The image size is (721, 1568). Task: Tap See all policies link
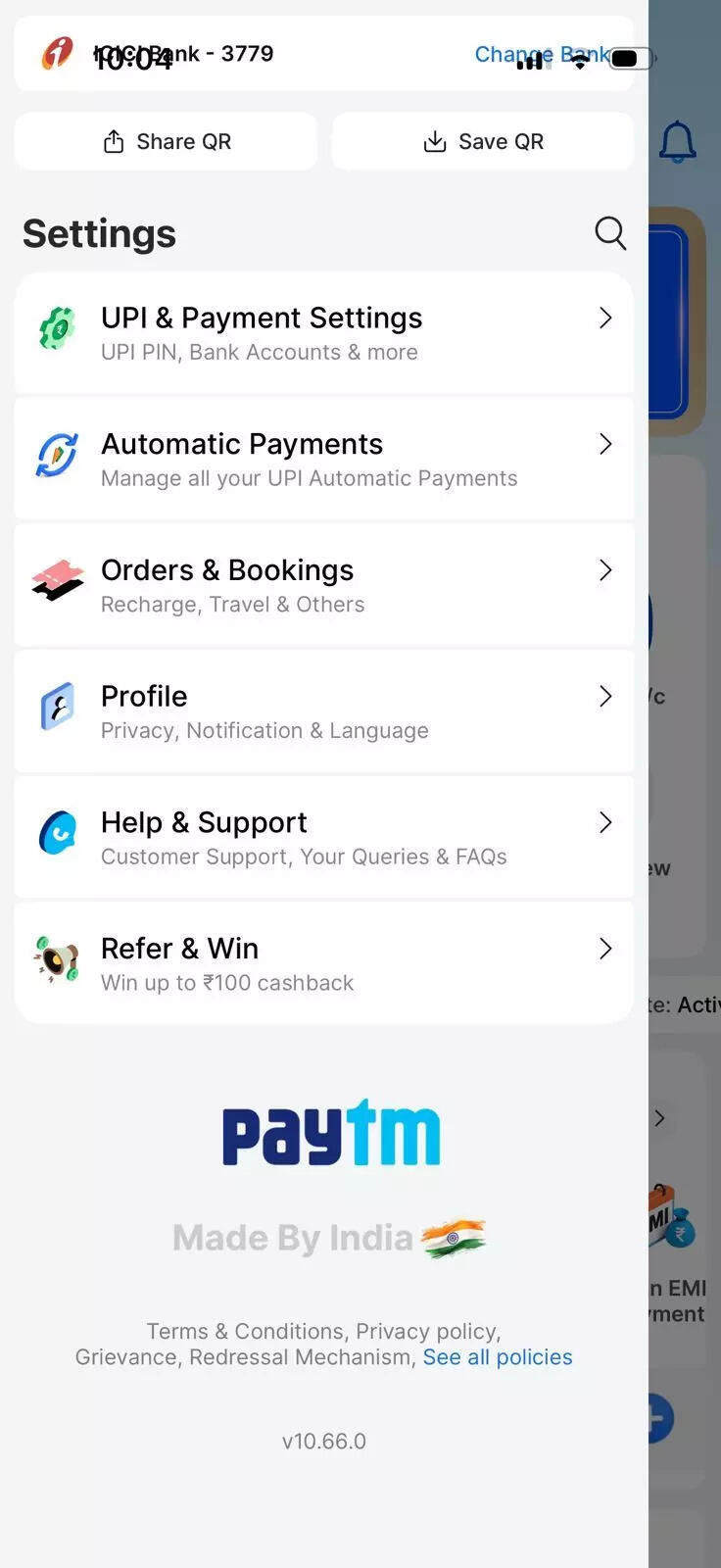[x=498, y=1357]
